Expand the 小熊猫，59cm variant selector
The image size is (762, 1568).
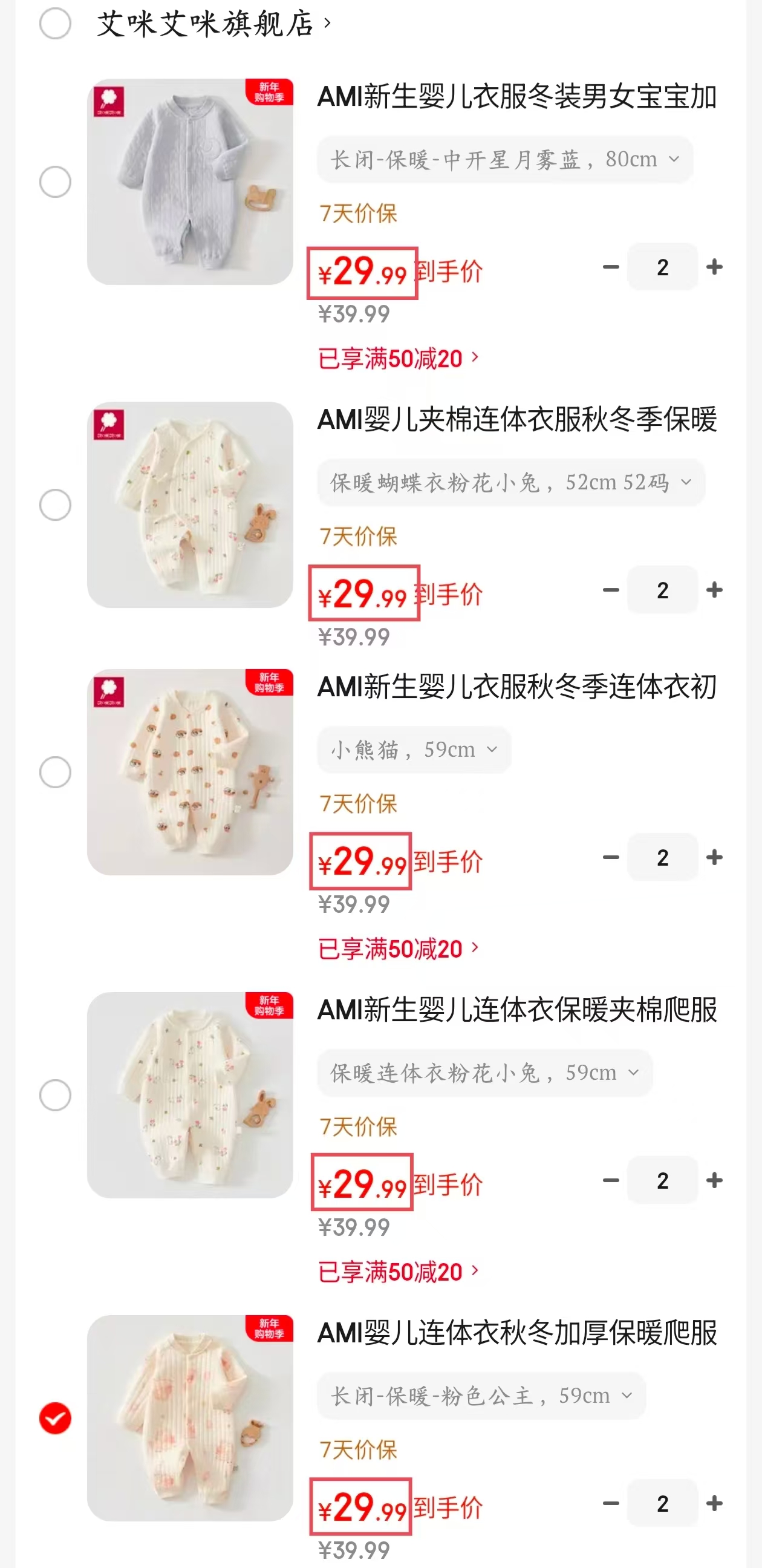coord(414,750)
